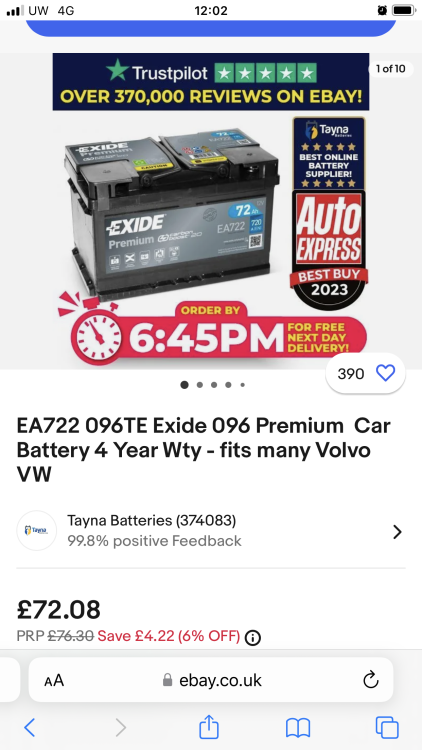The width and height of the screenshot is (422, 750).
Task: Share this eBay listing from Safari
Action: coord(209,727)
